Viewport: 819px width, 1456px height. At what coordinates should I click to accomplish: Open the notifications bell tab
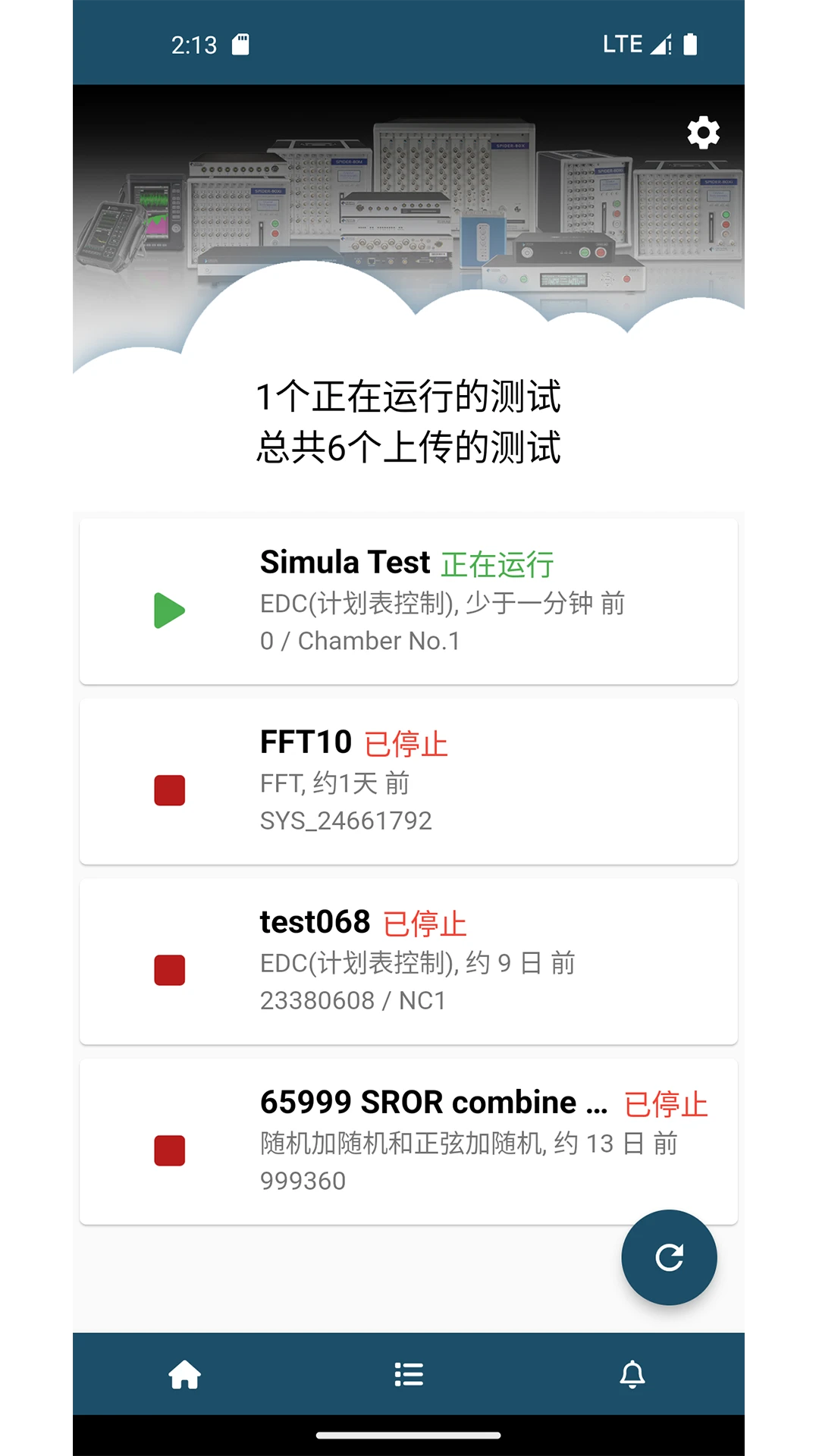(x=632, y=1374)
